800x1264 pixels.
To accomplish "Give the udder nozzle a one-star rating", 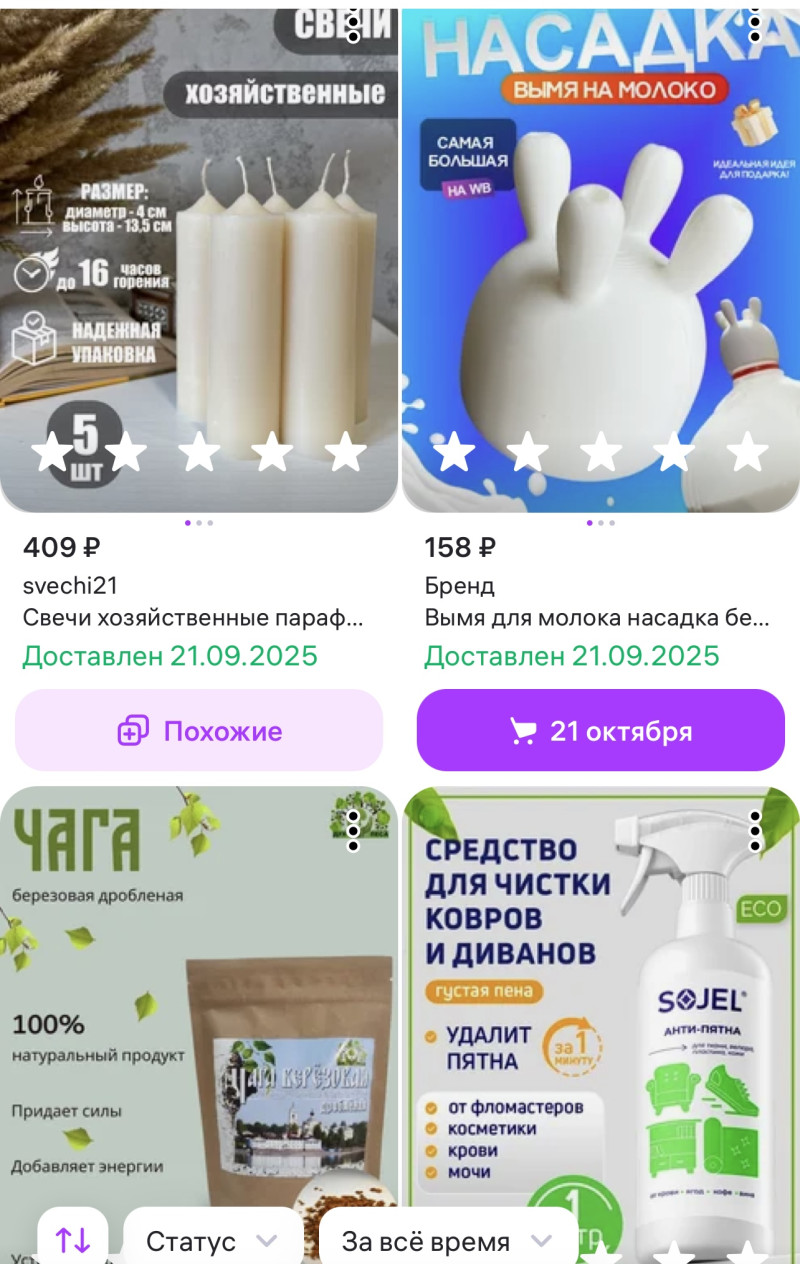I will 454,452.
